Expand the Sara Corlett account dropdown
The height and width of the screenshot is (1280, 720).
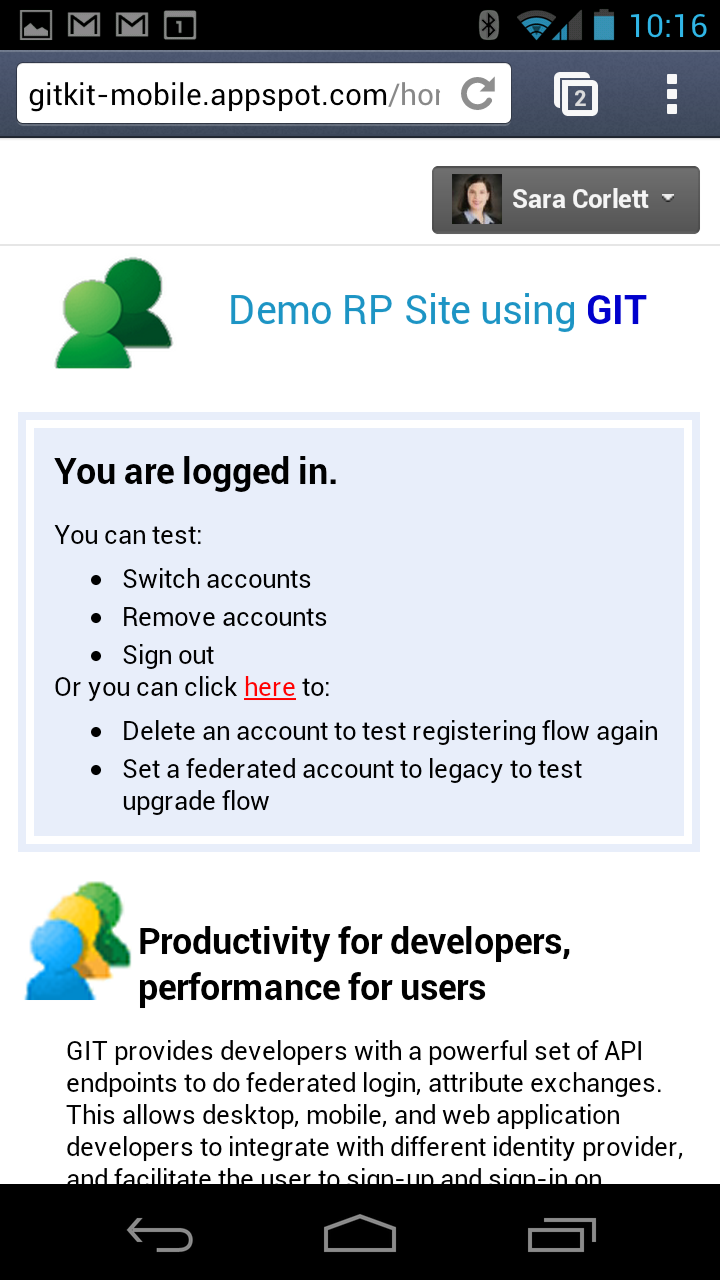point(566,200)
